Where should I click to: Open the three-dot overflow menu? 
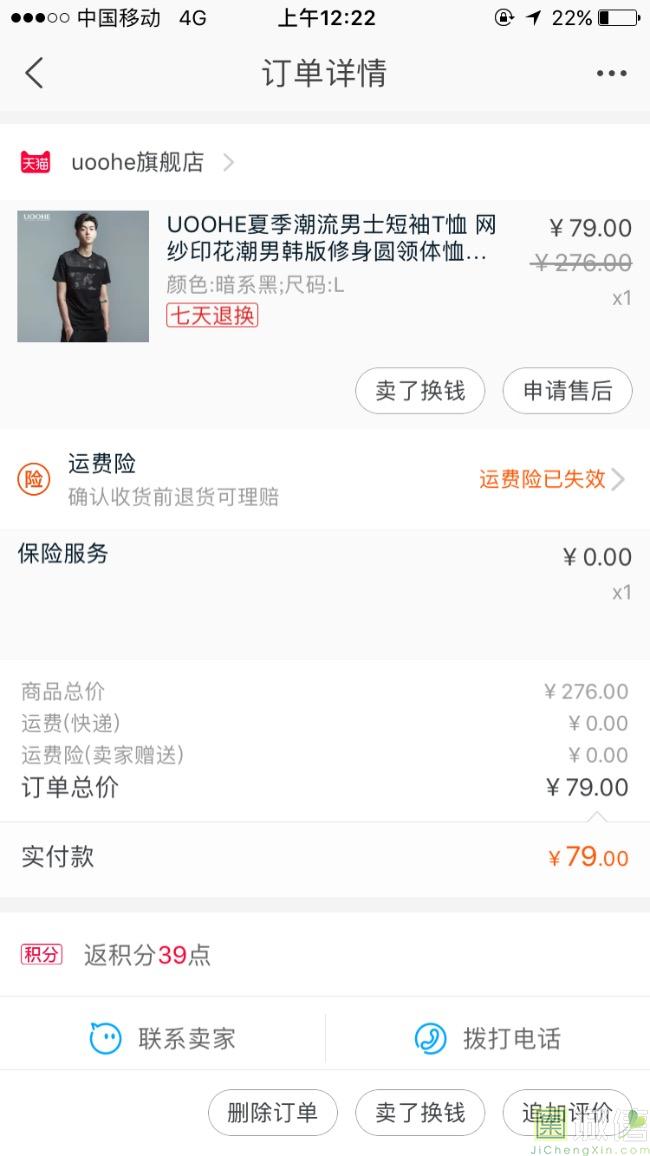tap(611, 73)
